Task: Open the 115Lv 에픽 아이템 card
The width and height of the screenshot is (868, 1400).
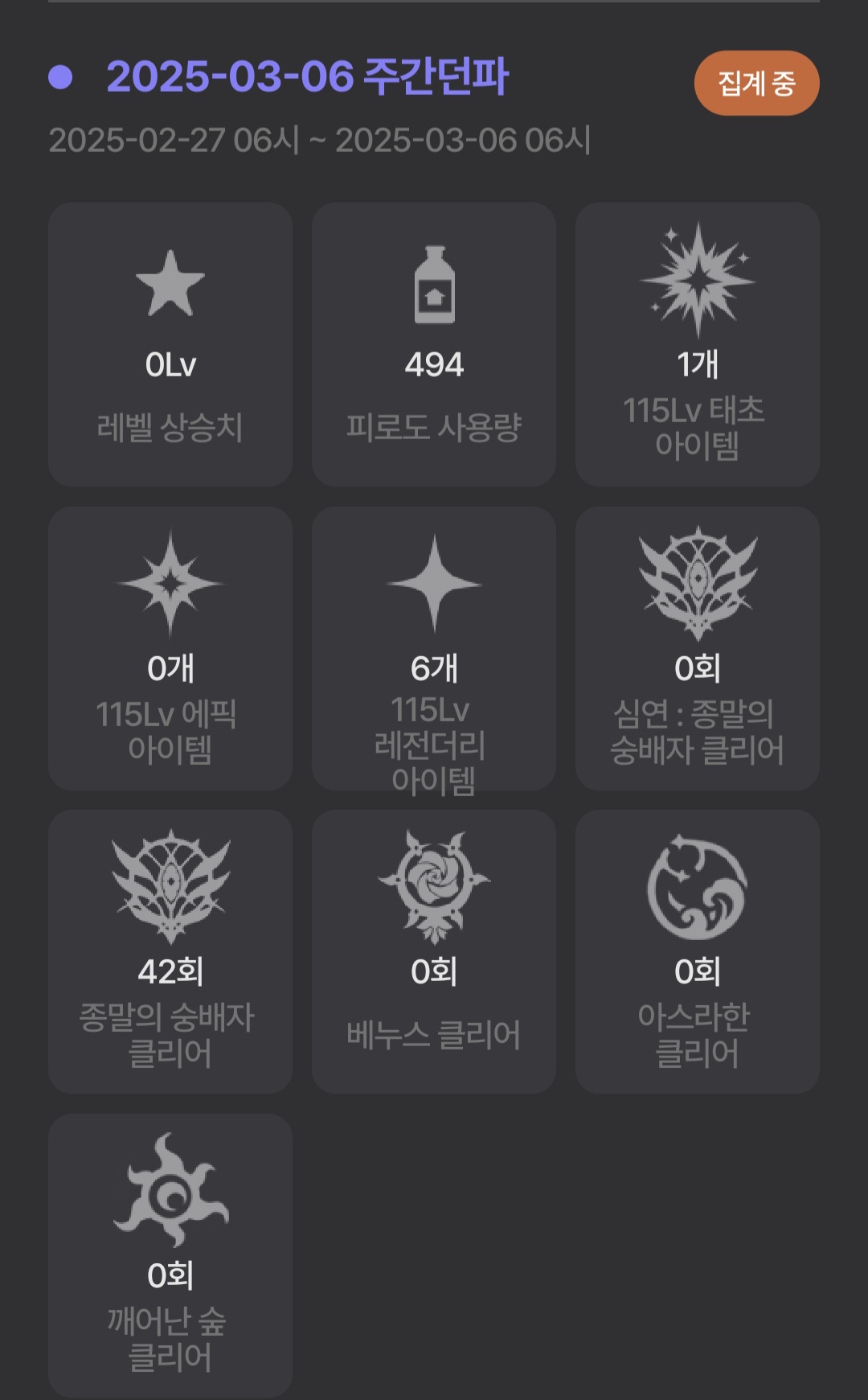Action: [x=170, y=648]
